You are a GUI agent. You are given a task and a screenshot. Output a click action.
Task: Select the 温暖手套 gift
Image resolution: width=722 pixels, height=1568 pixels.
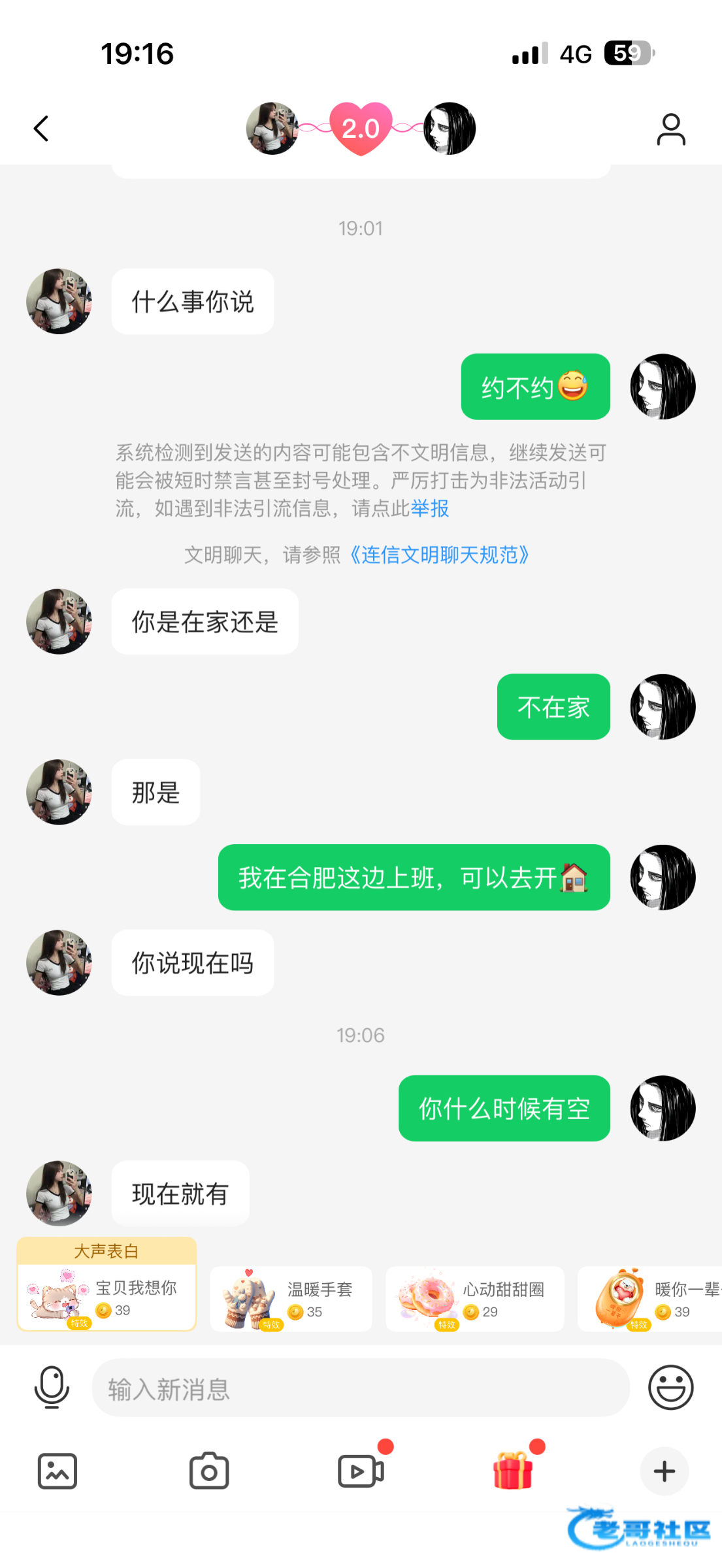(x=291, y=1299)
